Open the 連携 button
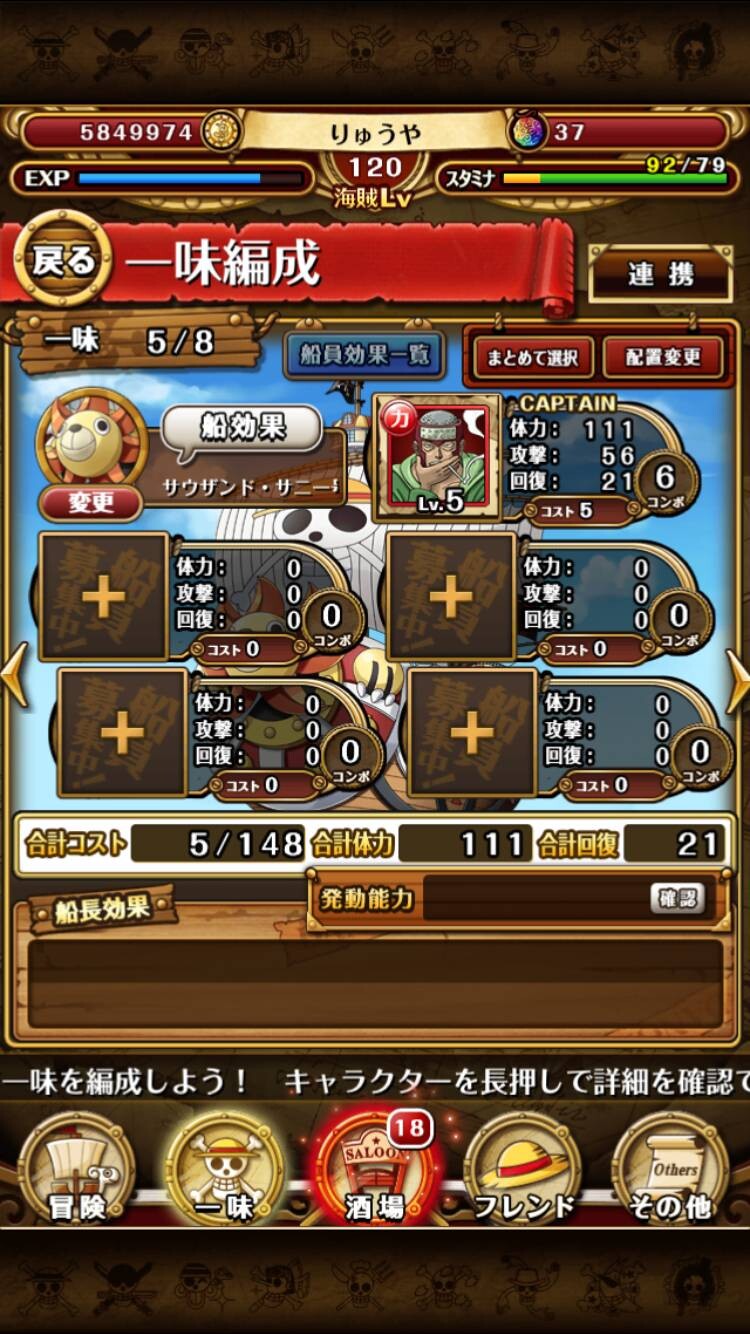This screenshot has height=1334, width=750. point(661,272)
